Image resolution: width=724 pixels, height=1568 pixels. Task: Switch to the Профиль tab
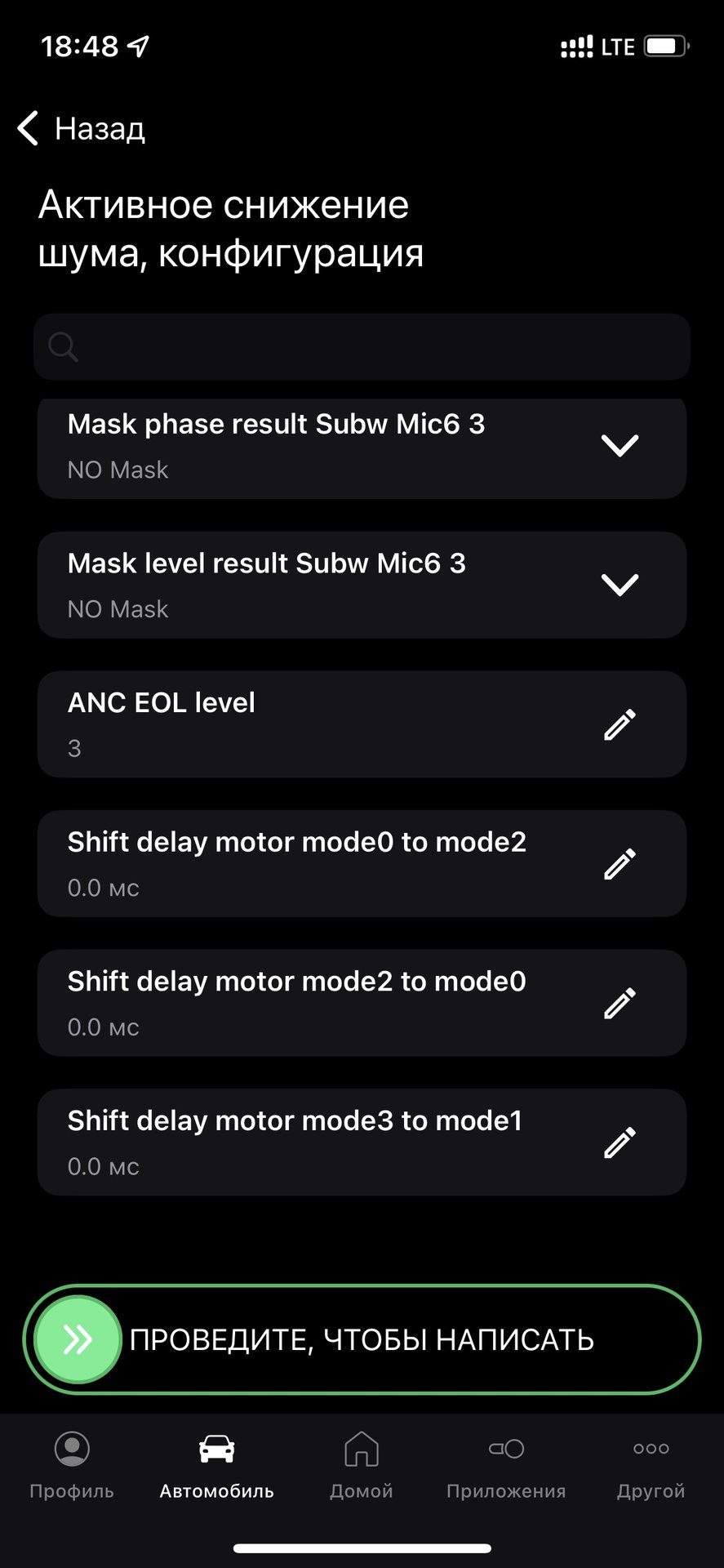pos(72,1467)
